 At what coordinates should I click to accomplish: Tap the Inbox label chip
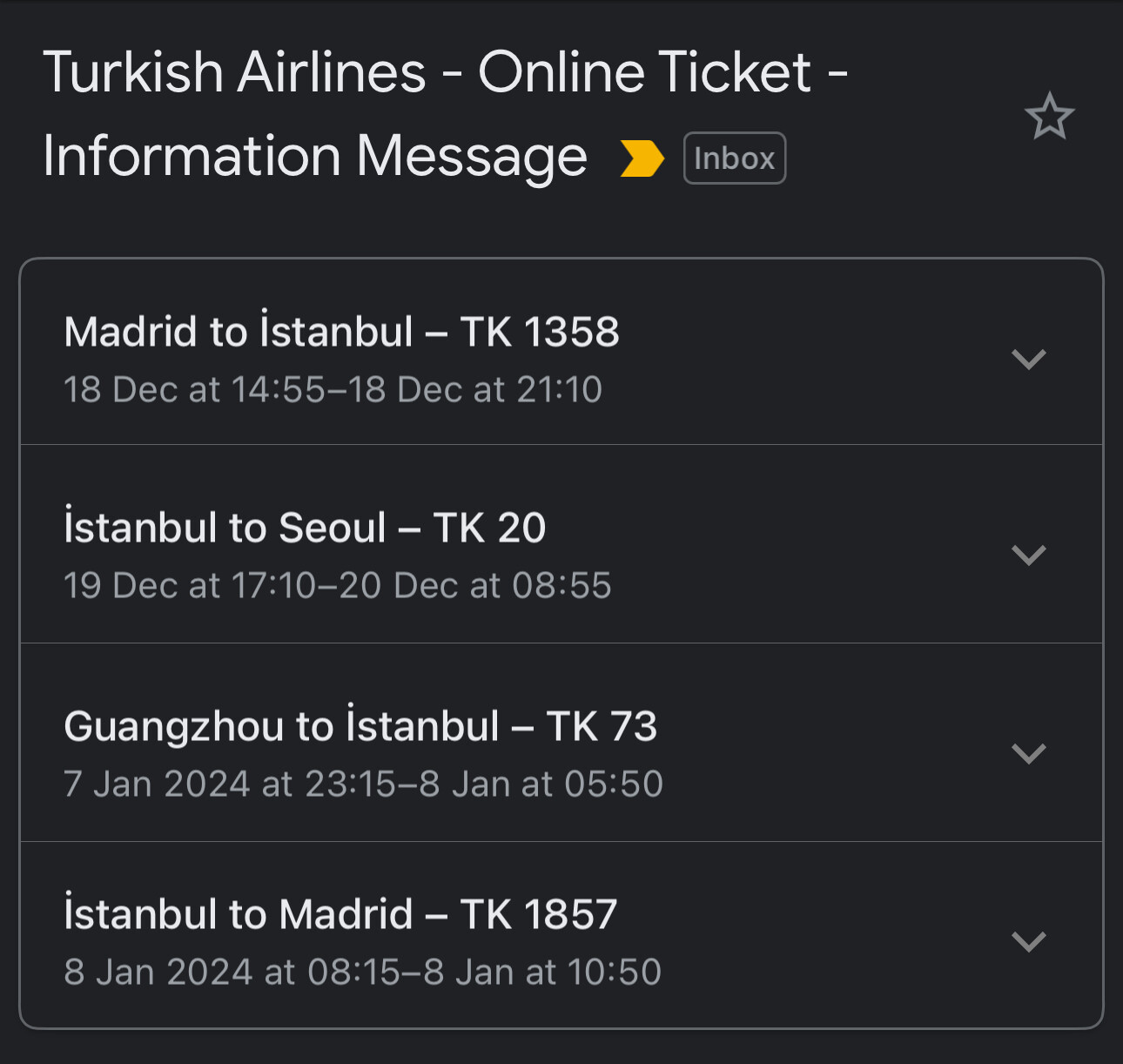[735, 158]
